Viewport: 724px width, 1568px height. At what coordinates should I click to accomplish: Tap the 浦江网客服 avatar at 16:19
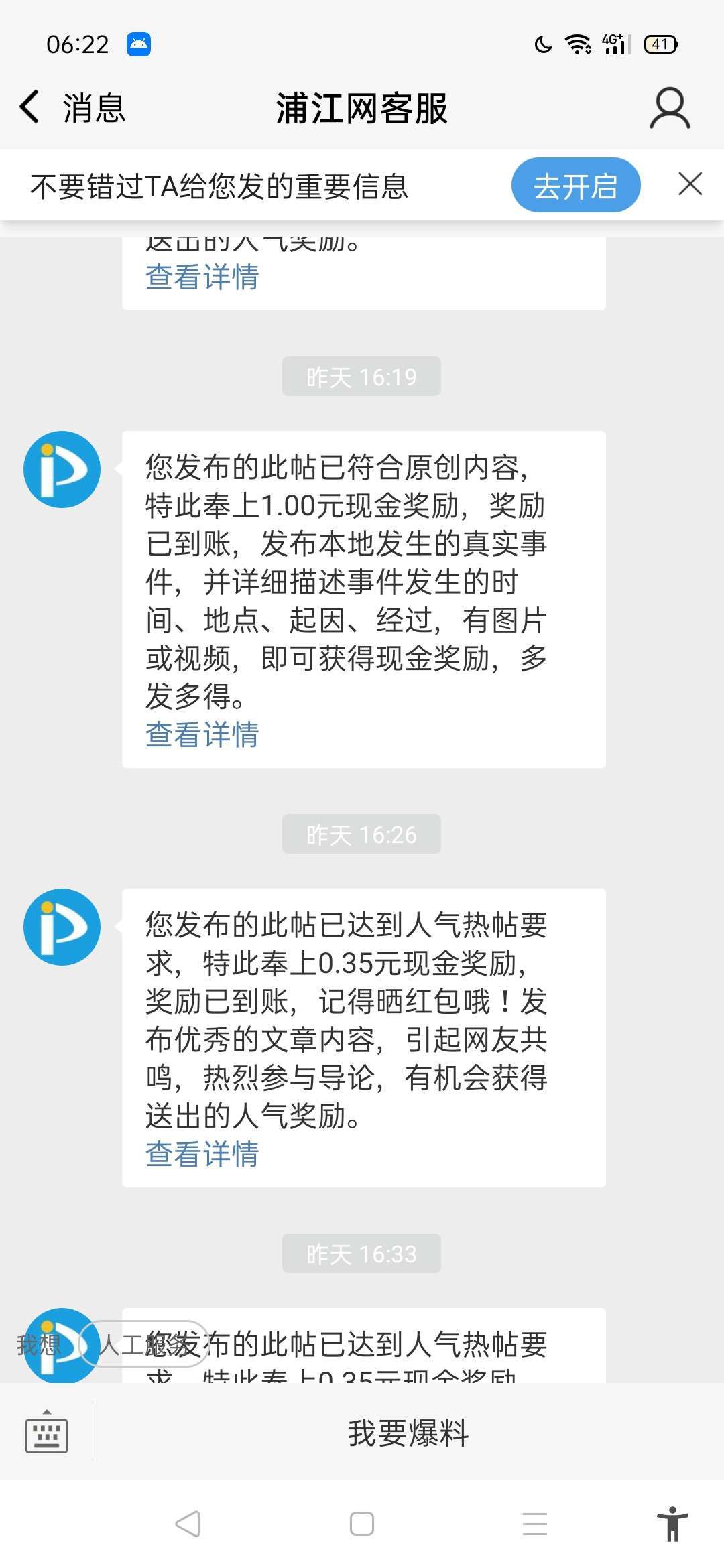[x=62, y=469]
